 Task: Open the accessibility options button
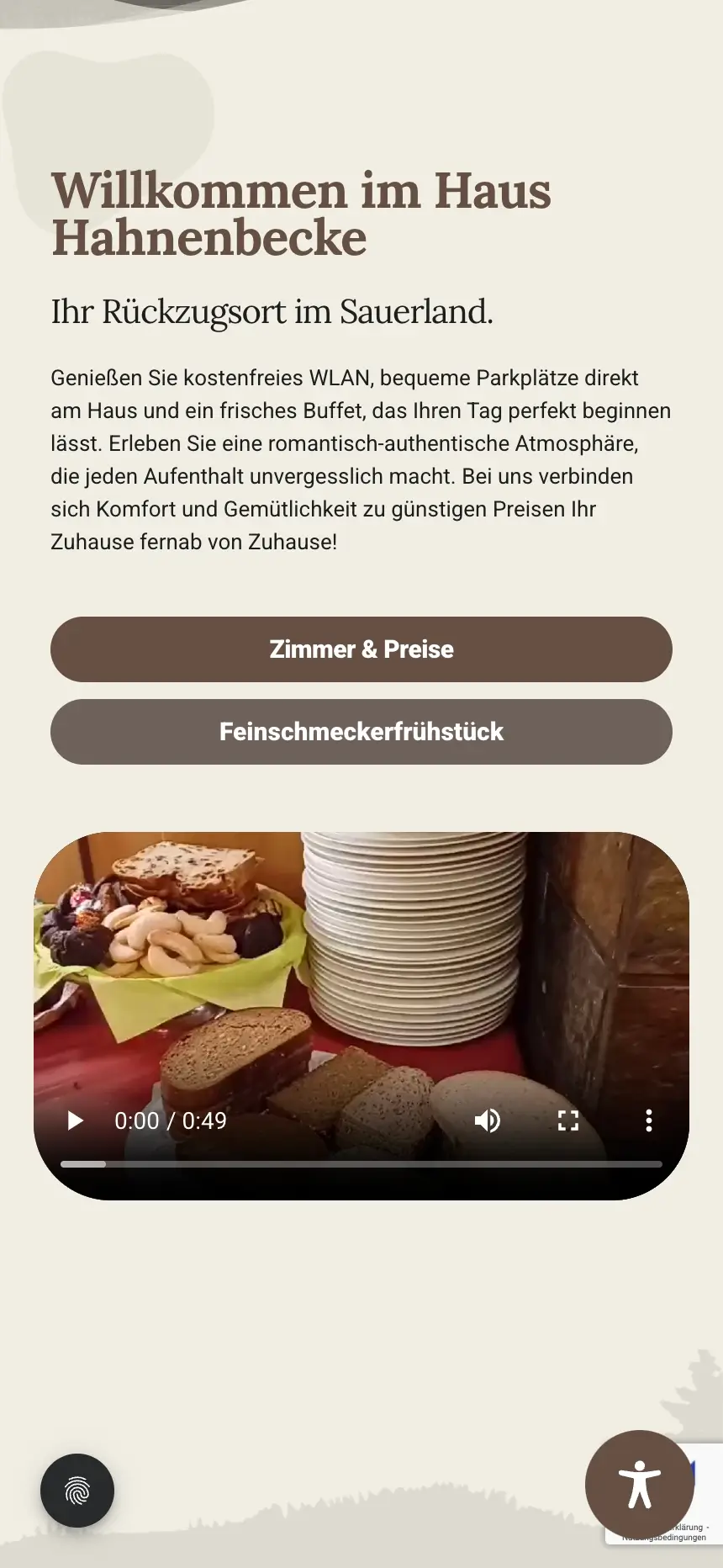point(640,1484)
